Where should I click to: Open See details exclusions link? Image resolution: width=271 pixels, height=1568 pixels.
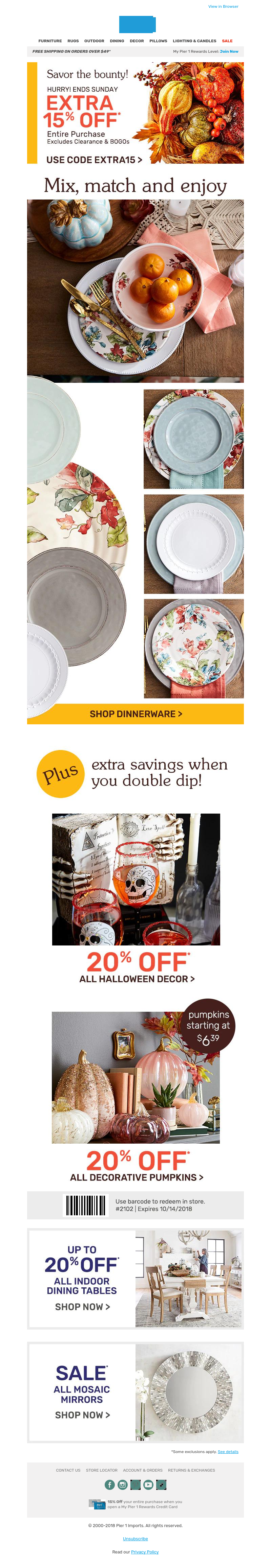228,1452
